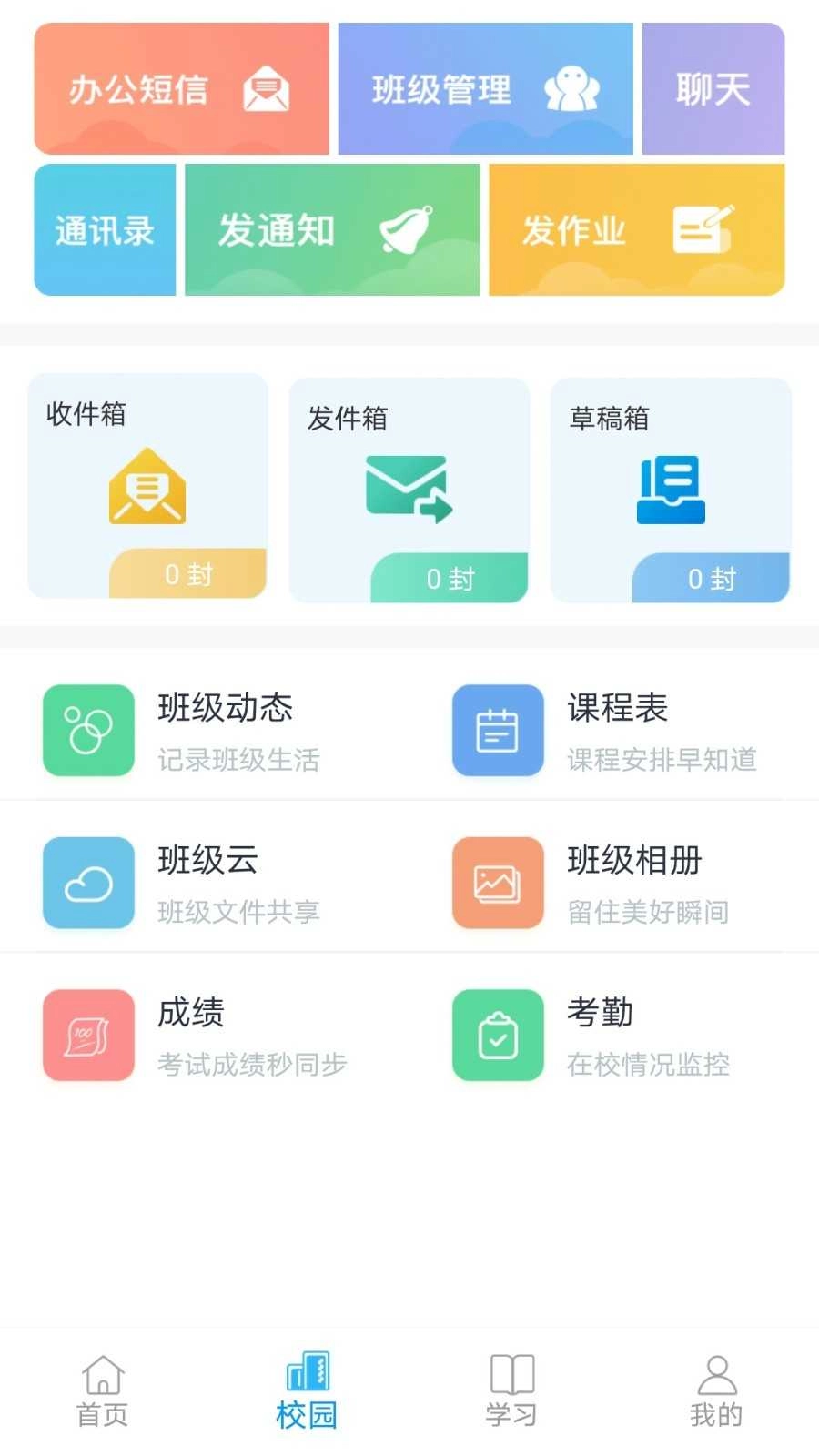Screen dimensions: 819x1456
Task: Tap the 班级管理 class management people icon
Action: [573, 90]
